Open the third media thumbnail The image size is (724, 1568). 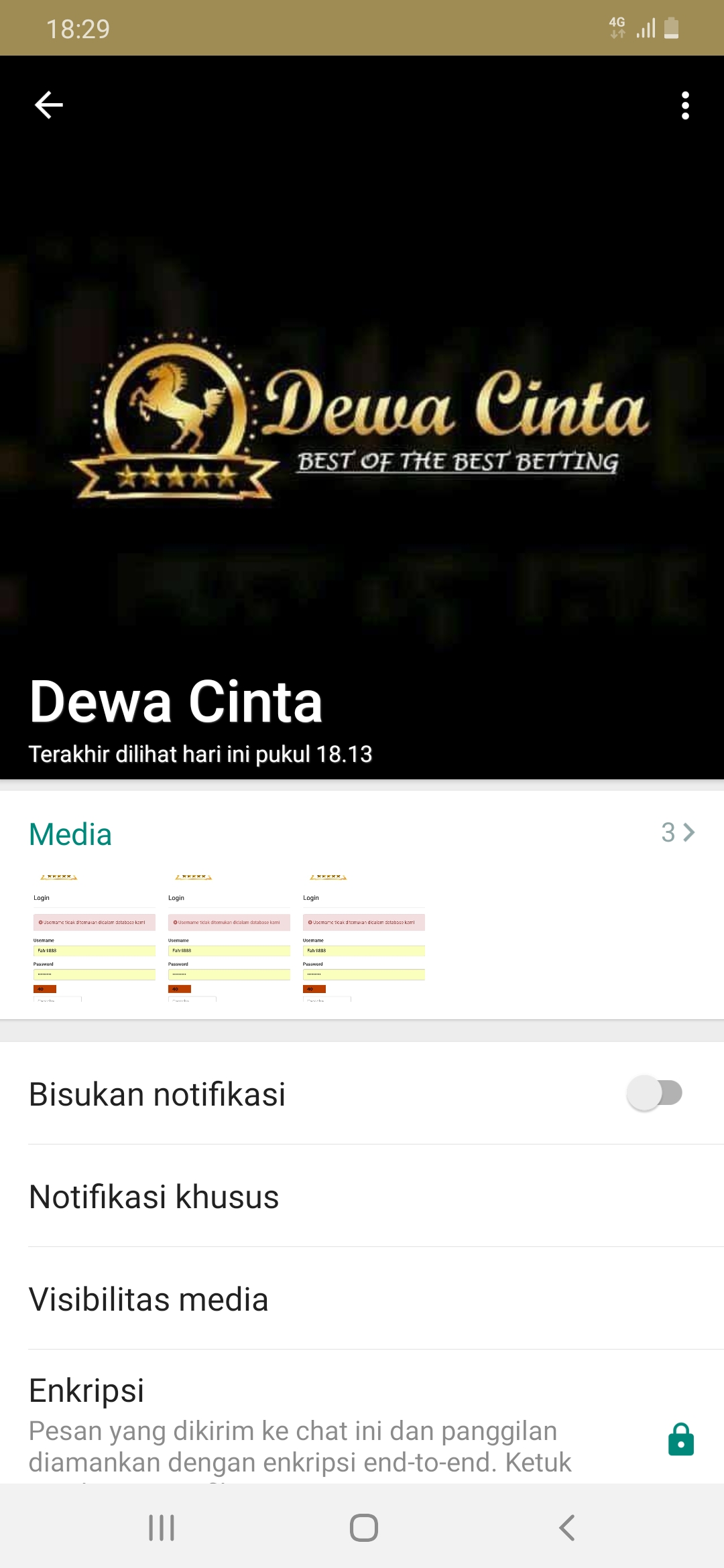tap(364, 936)
